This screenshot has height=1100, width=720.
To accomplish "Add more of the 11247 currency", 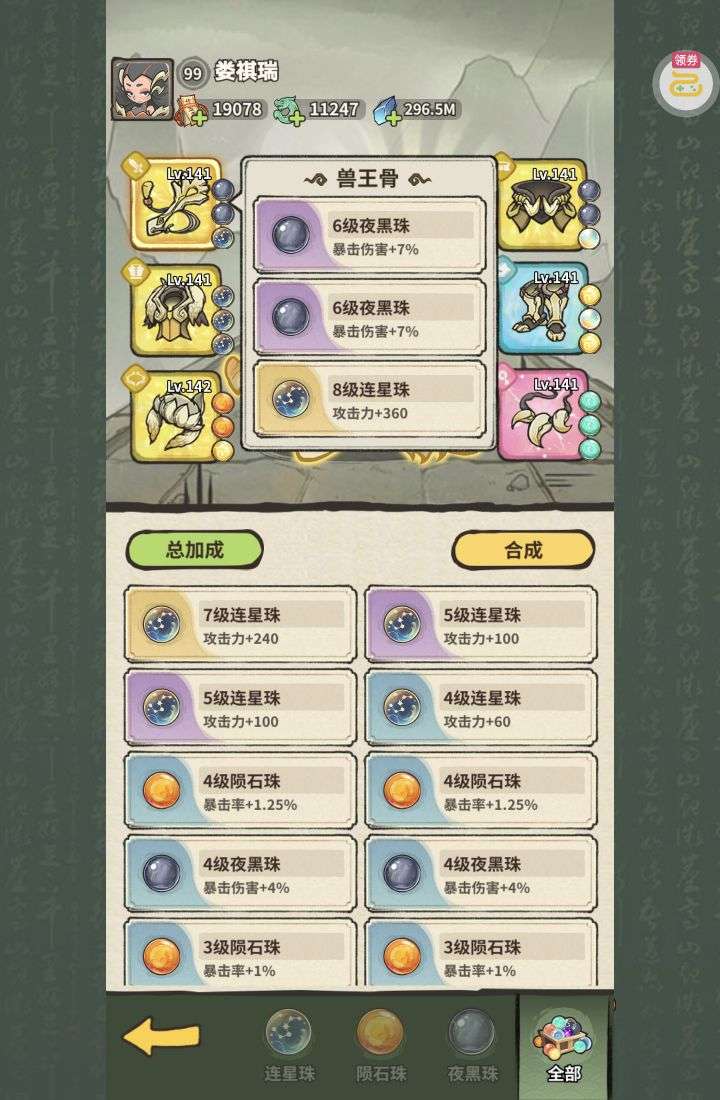I will pos(292,117).
